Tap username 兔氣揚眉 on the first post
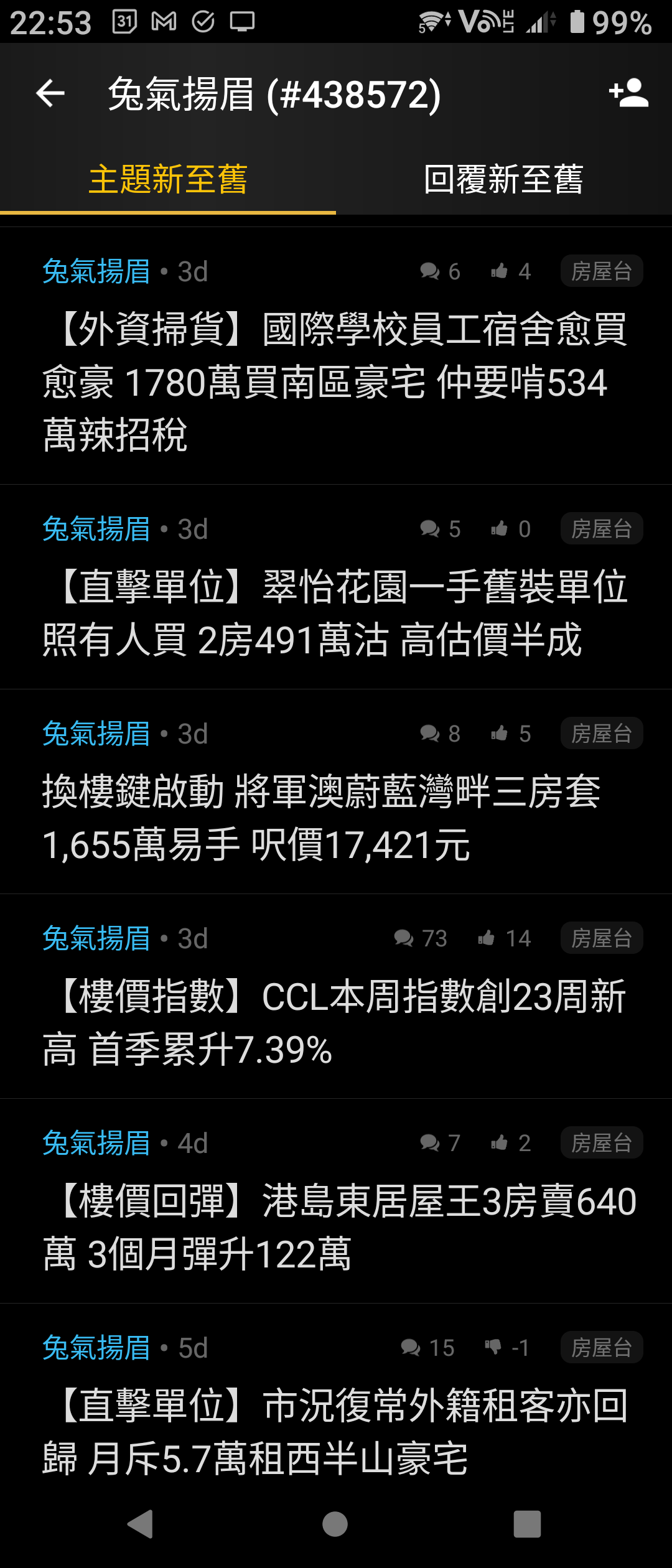672x1568 pixels. (x=95, y=271)
